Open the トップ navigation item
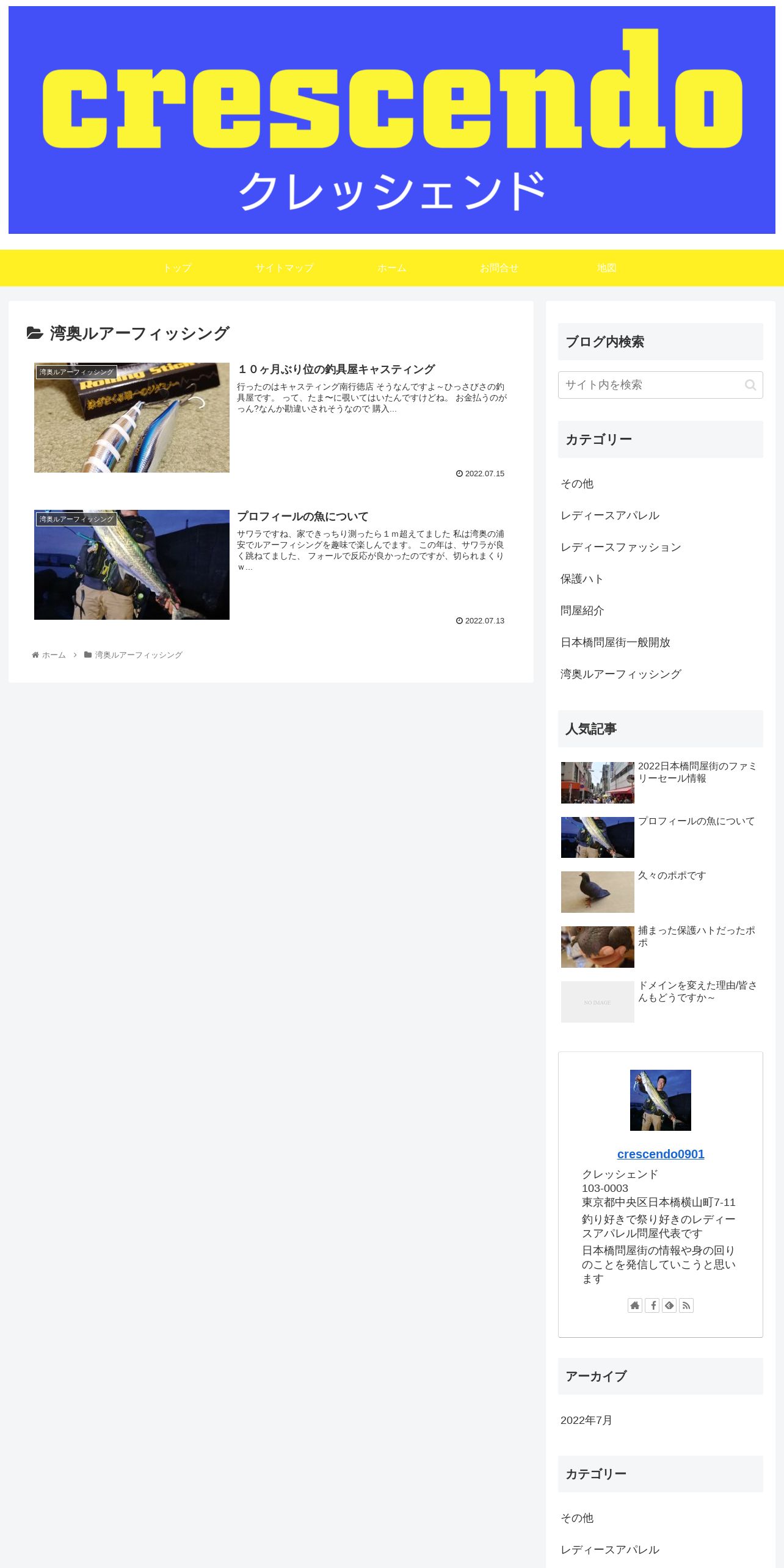 tap(177, 268)
